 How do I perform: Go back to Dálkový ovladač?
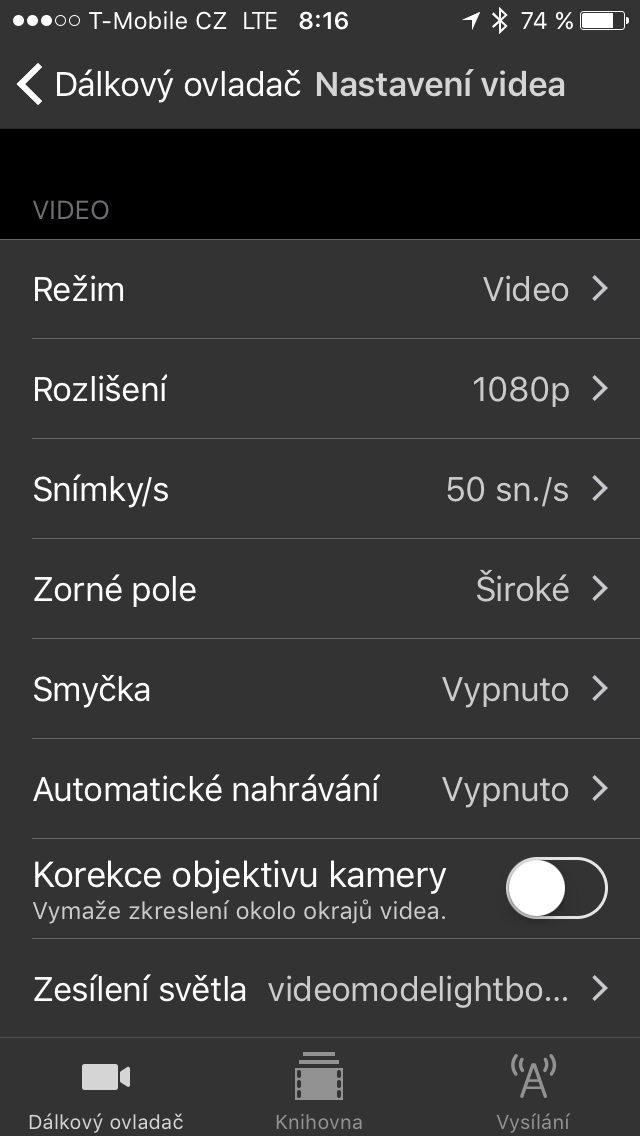pos(159,85)
